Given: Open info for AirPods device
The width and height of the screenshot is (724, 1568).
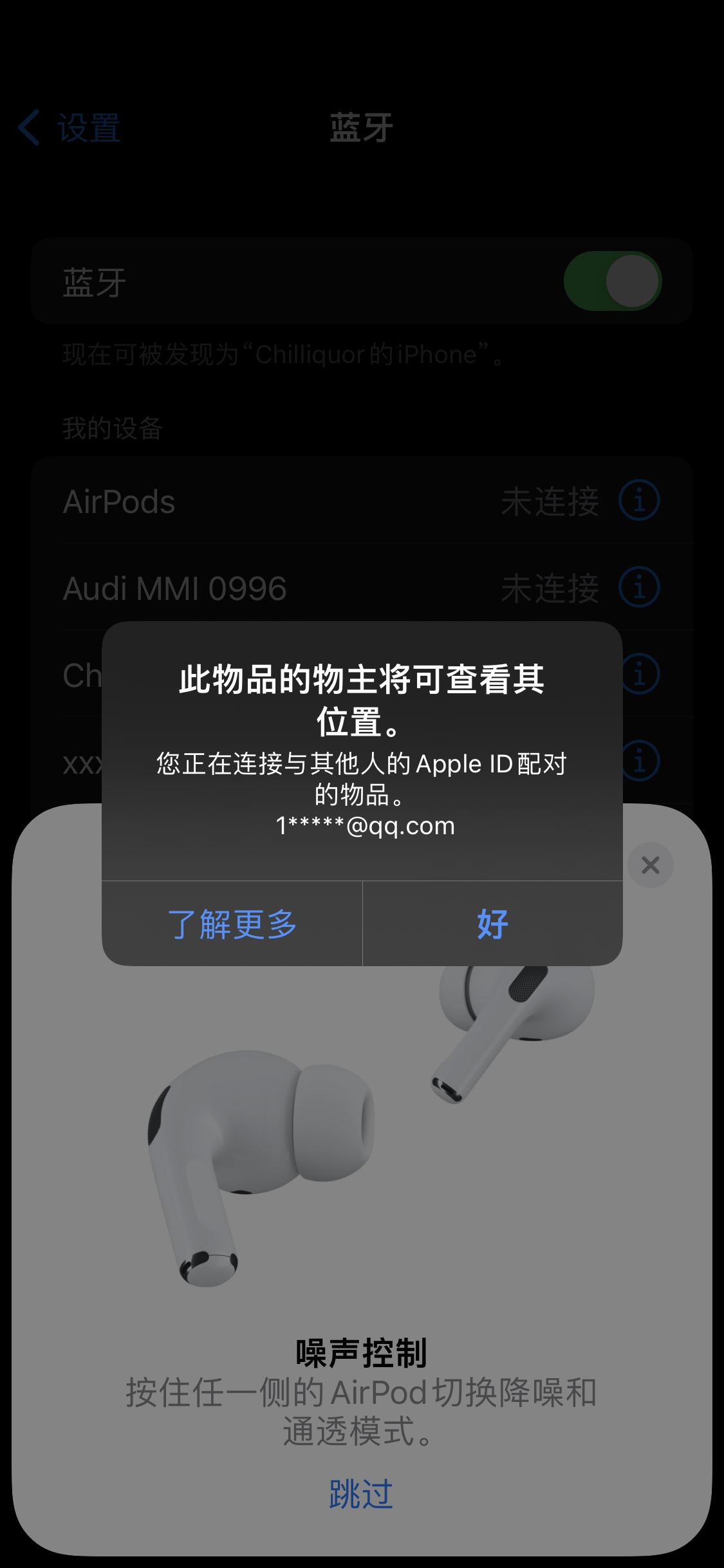Looking at the screenshot, I should pyautogui.click(x=639, y=500).
